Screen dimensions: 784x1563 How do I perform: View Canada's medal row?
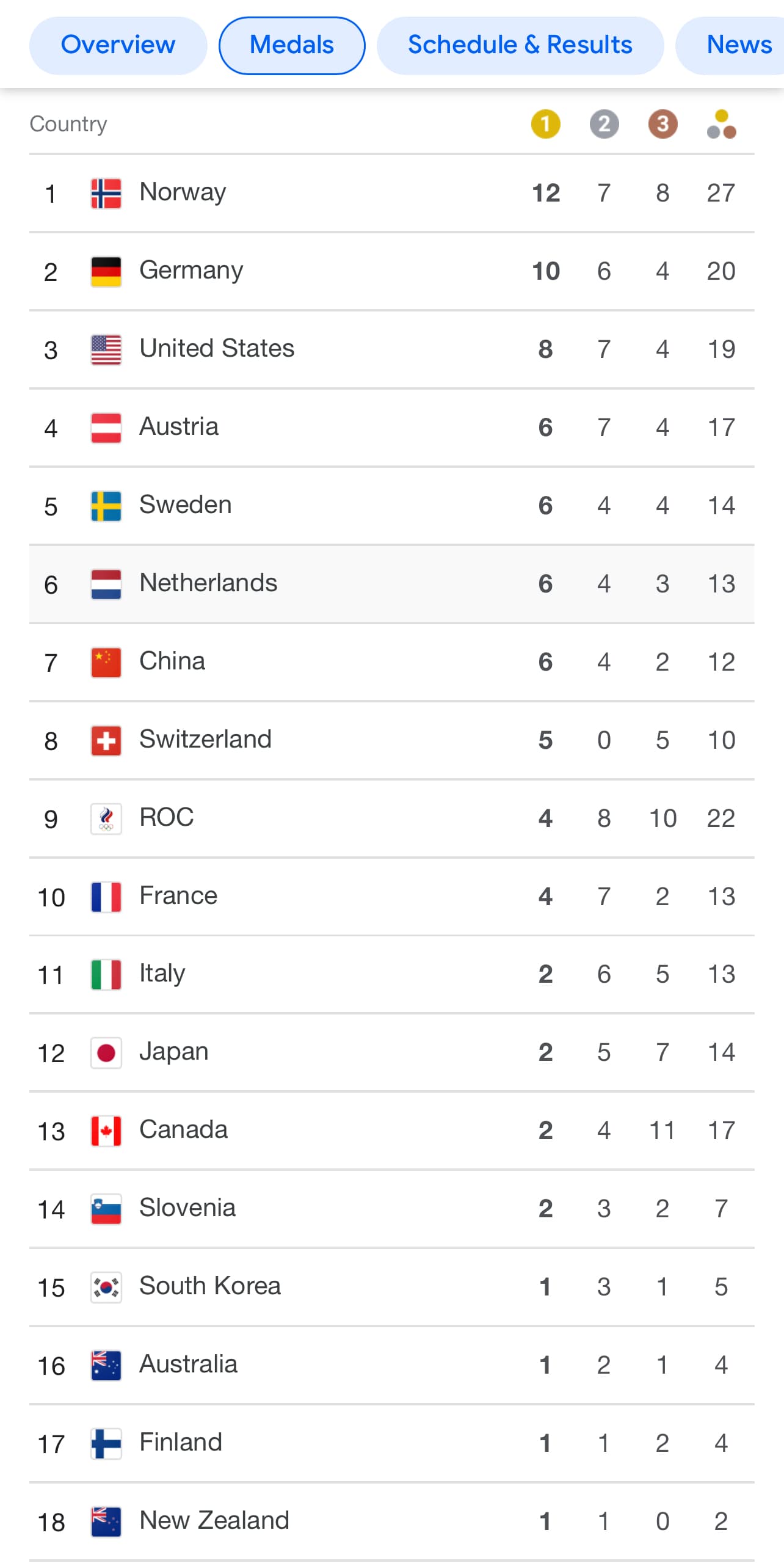(392, 1131)
